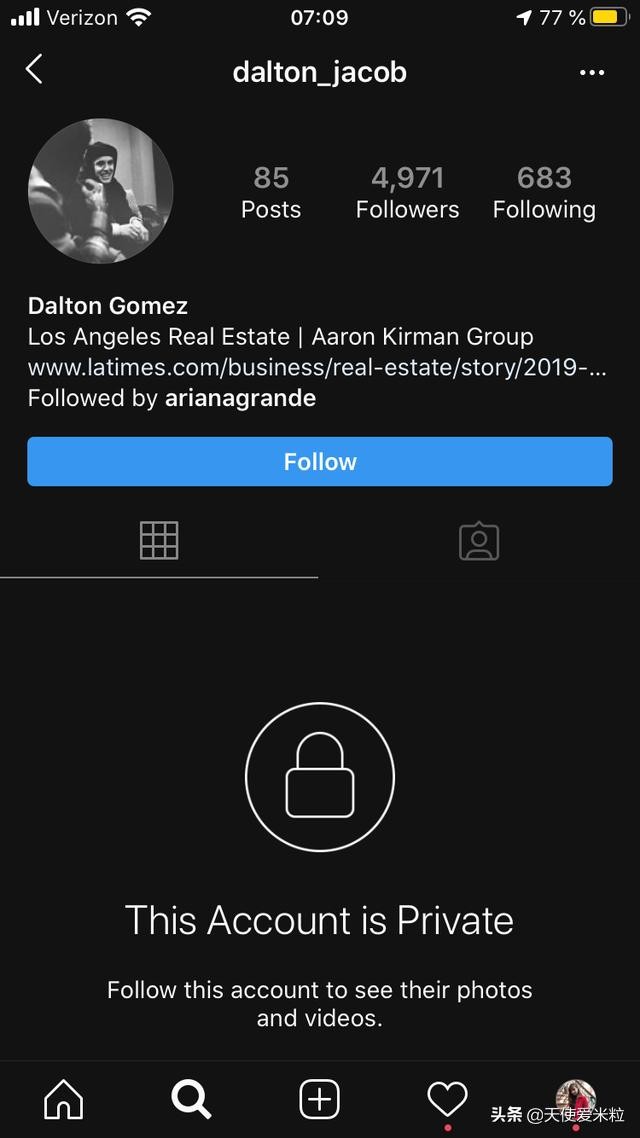Image resolution: width=640 pixels, height=1138 pixels.
Task: Open your own profile tab
Action: point(575,1098)
